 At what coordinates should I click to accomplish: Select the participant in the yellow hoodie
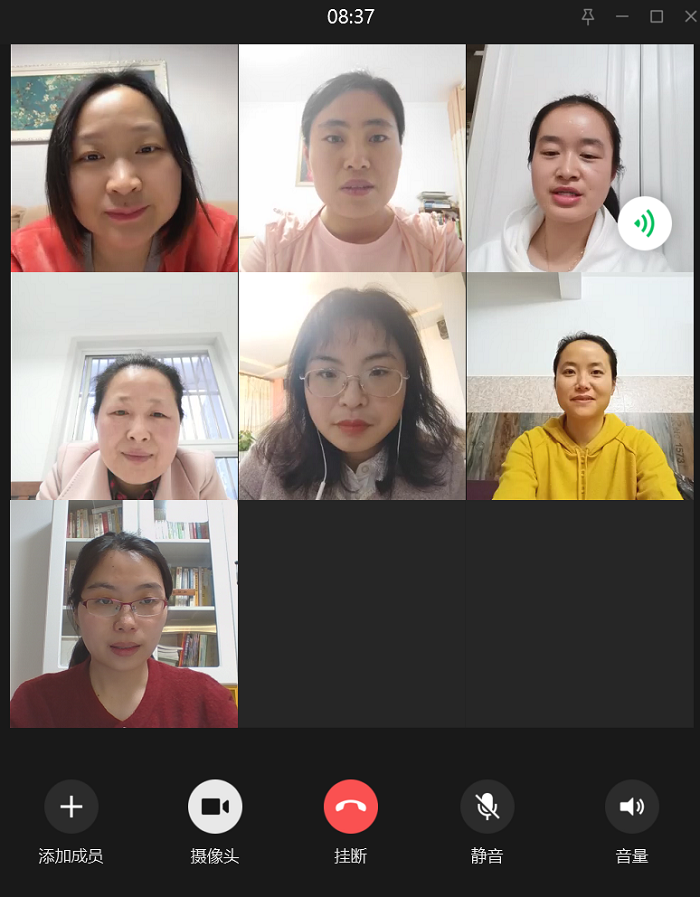point(580,387)
